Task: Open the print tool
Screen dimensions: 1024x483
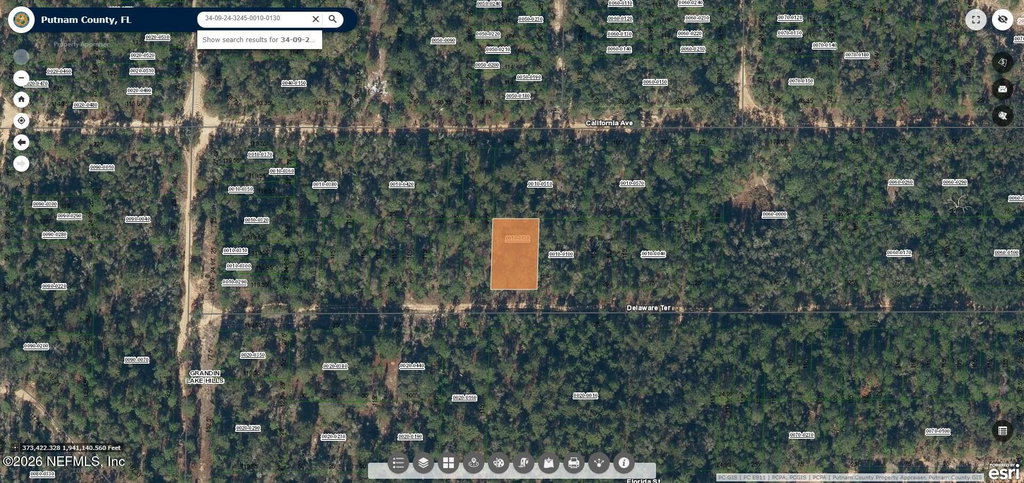Action: point(574,463)
